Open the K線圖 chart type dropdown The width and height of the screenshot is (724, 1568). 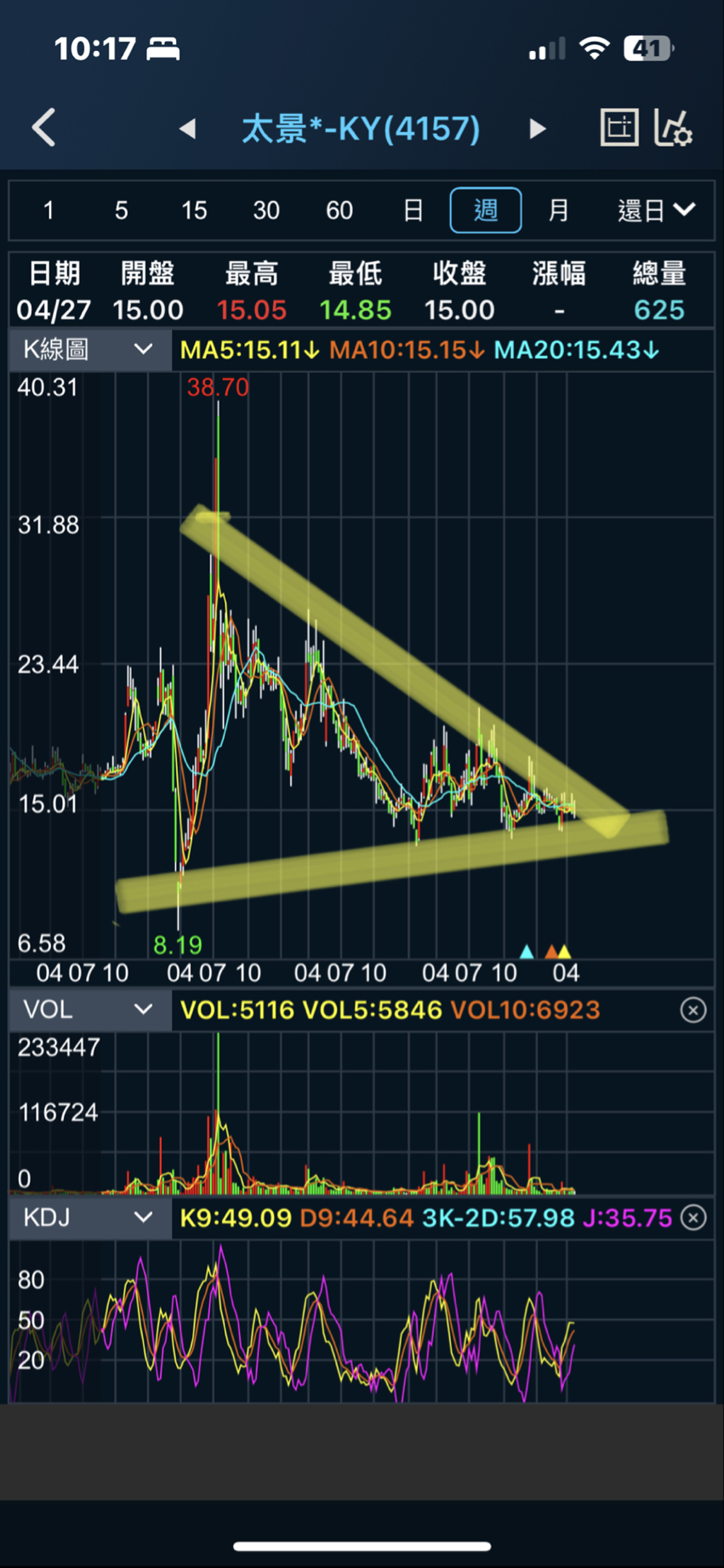click(x=89, y=350)
